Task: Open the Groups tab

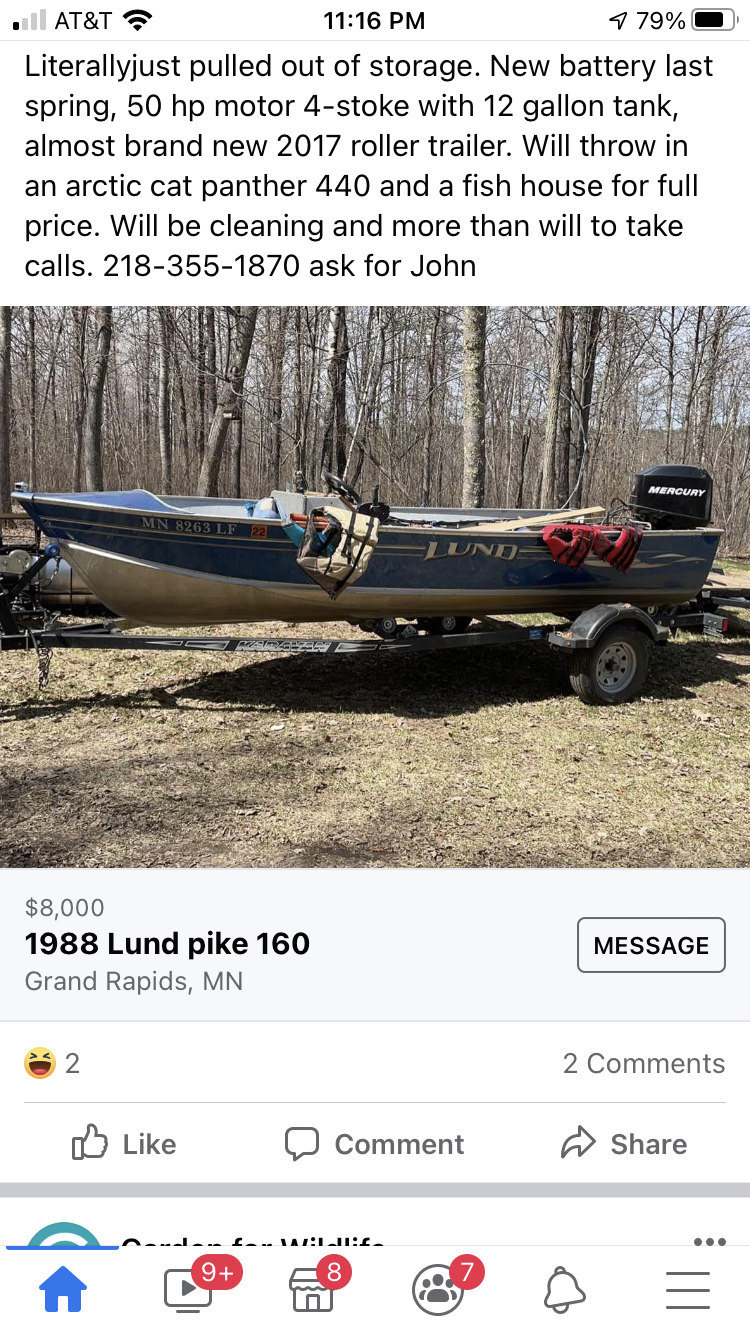Action: (x=438, y=1291)
